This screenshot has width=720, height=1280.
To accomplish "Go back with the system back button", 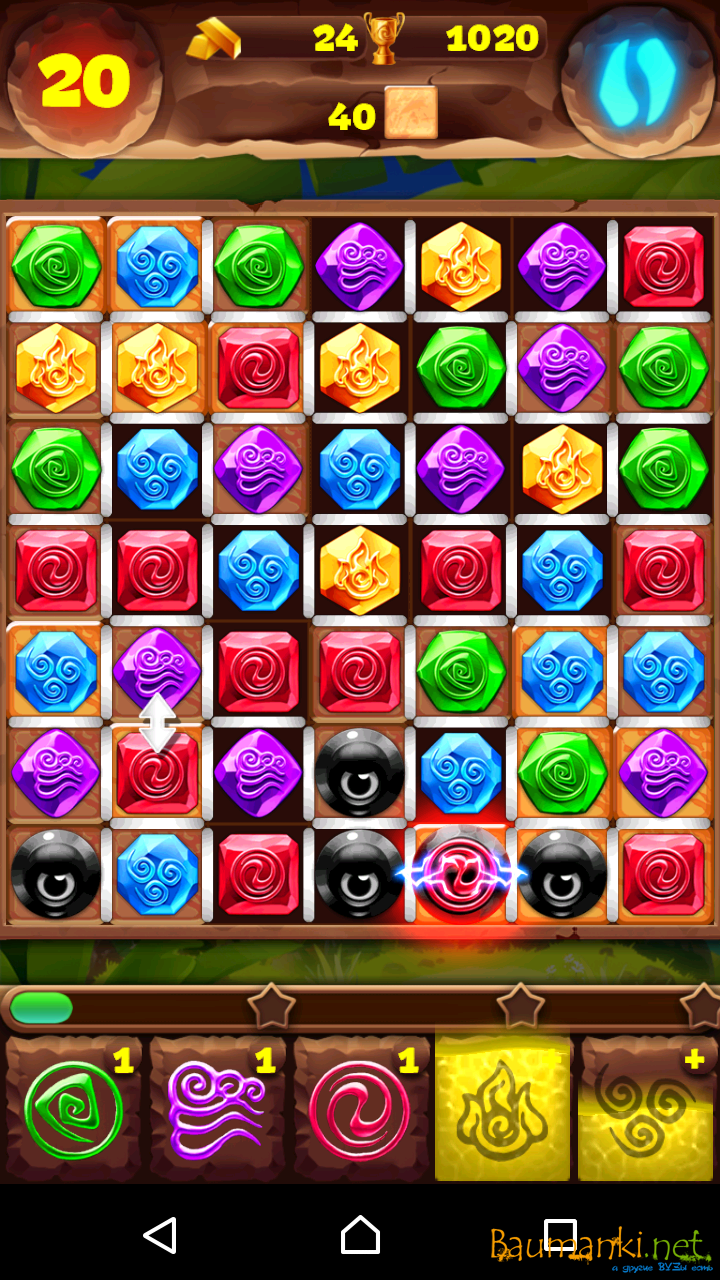I will 160,1235.
